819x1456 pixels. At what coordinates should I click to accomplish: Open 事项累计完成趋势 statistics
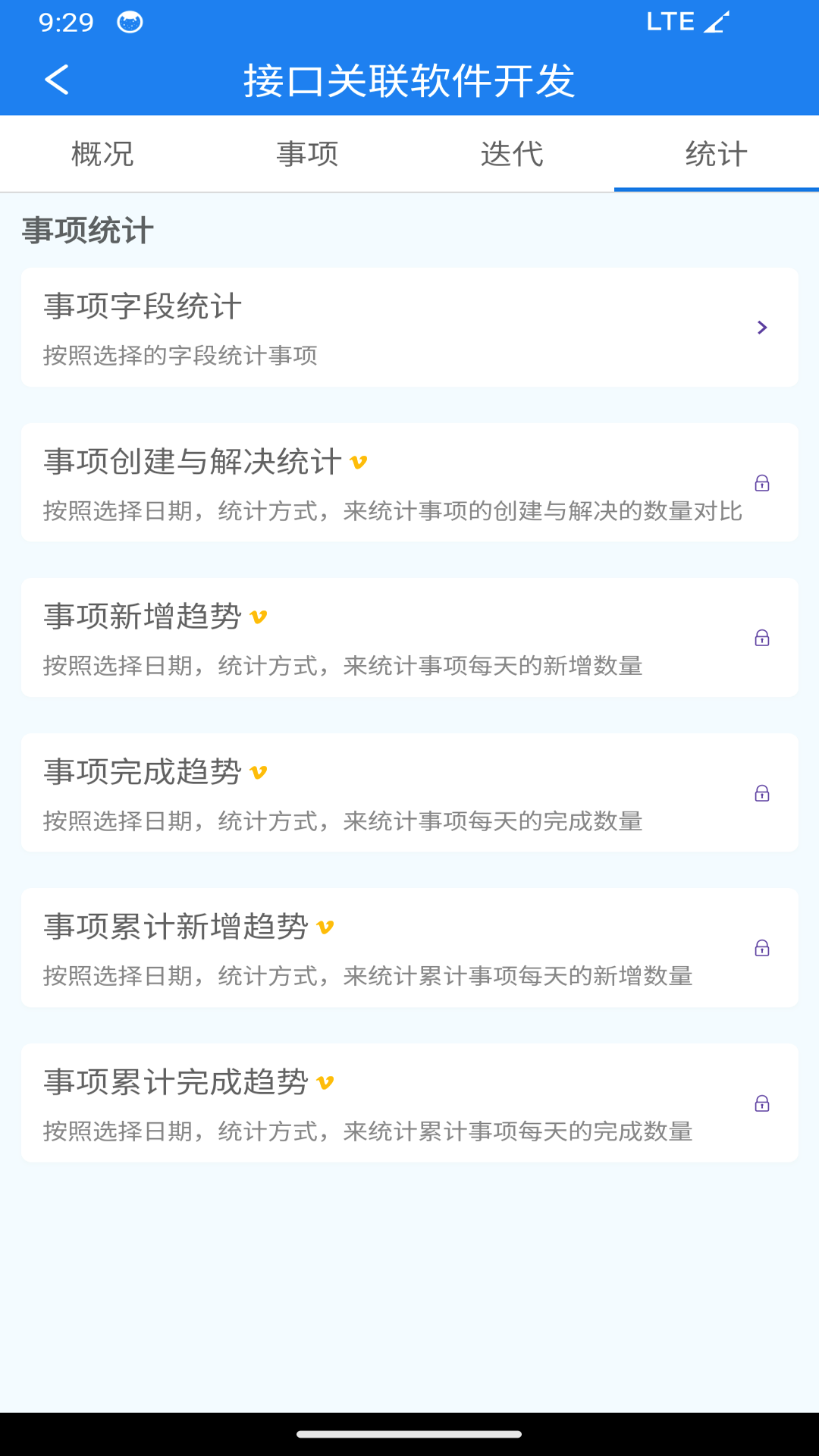409,1103
